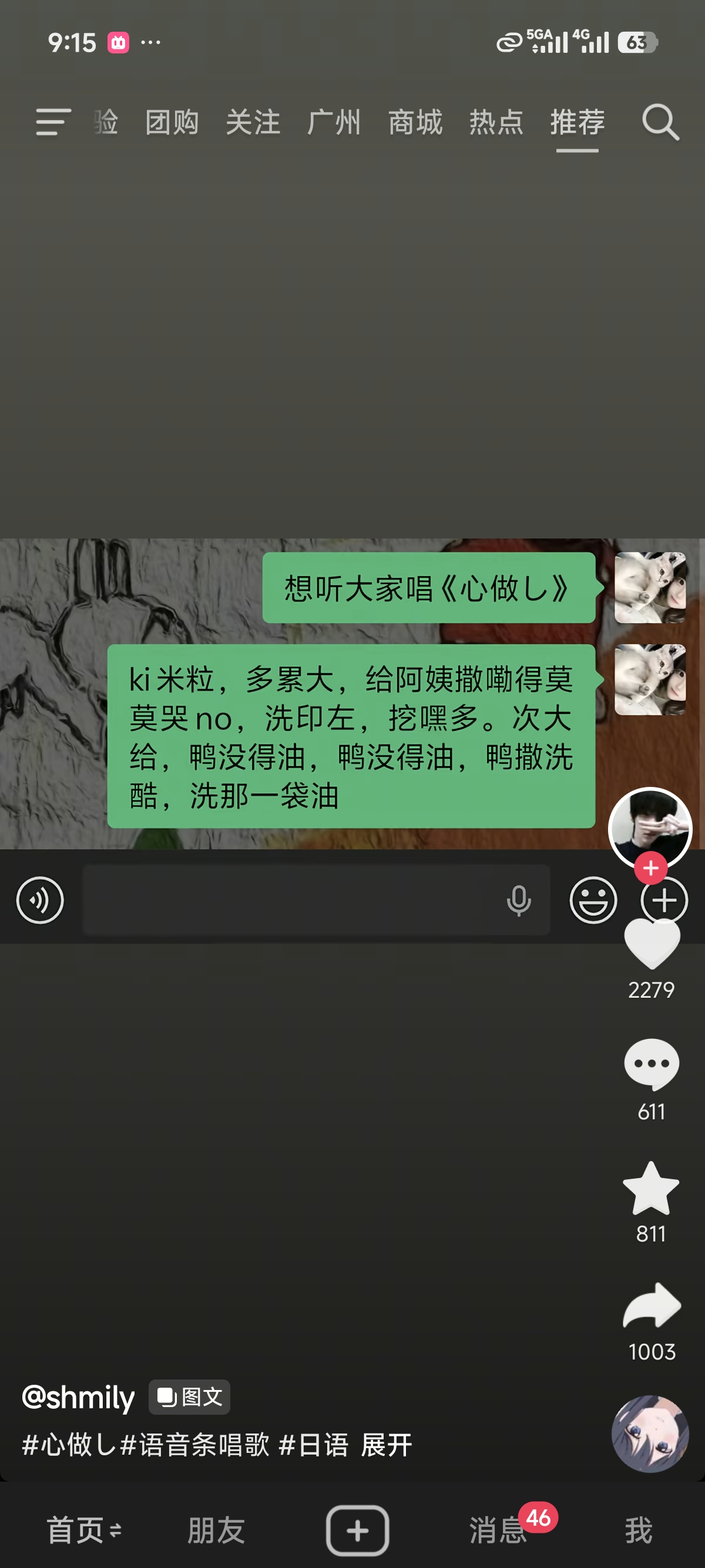Open the search magnifier icon
Screen dimensions: 705x1568
[660, 122]
